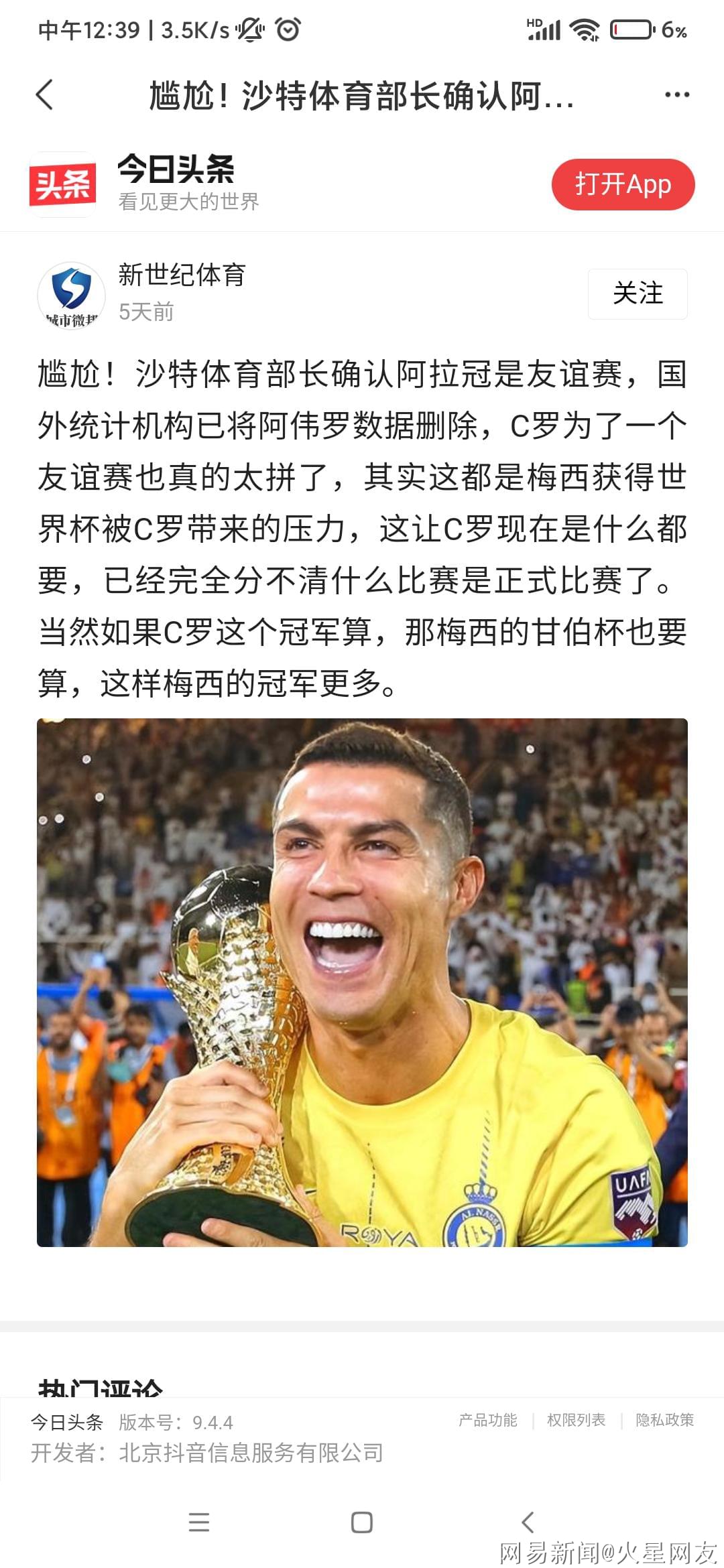Tap the 打开App button

622,184
